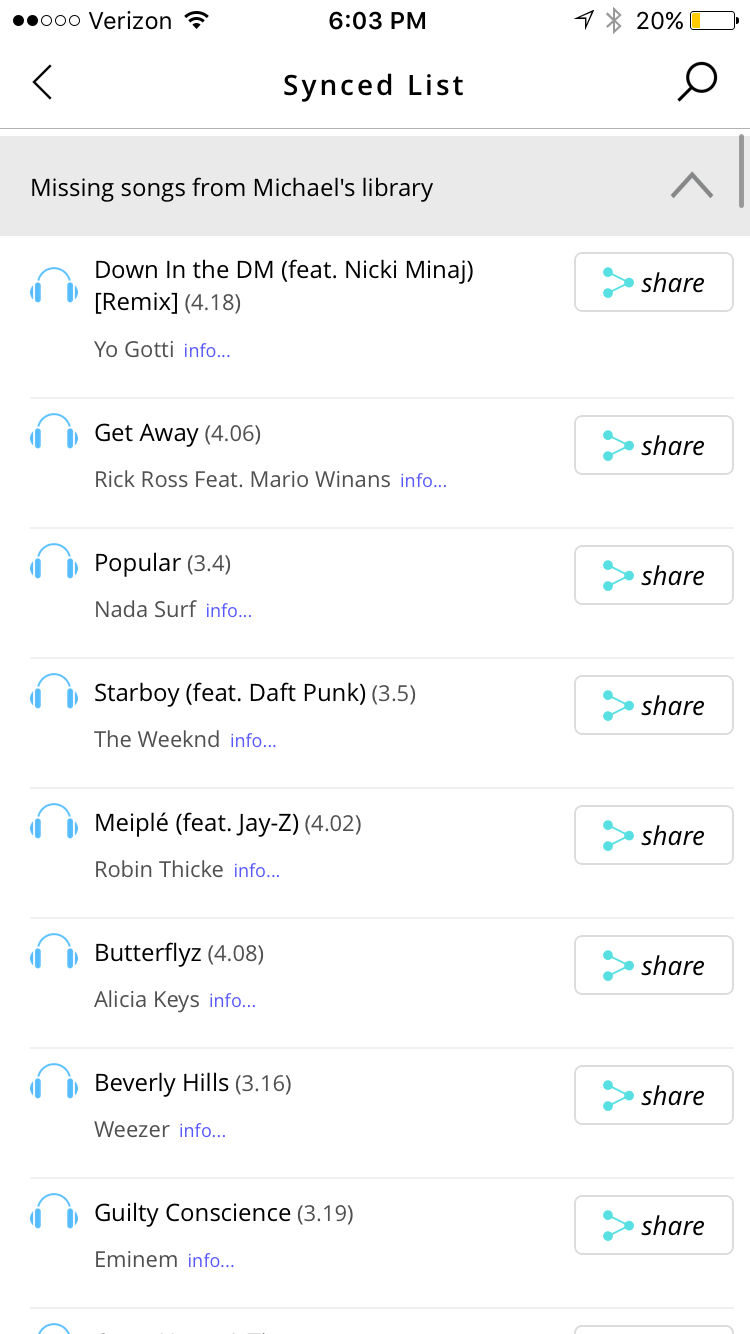
Task: Preview Popular with its headphones icon
Action: [54, 564]
